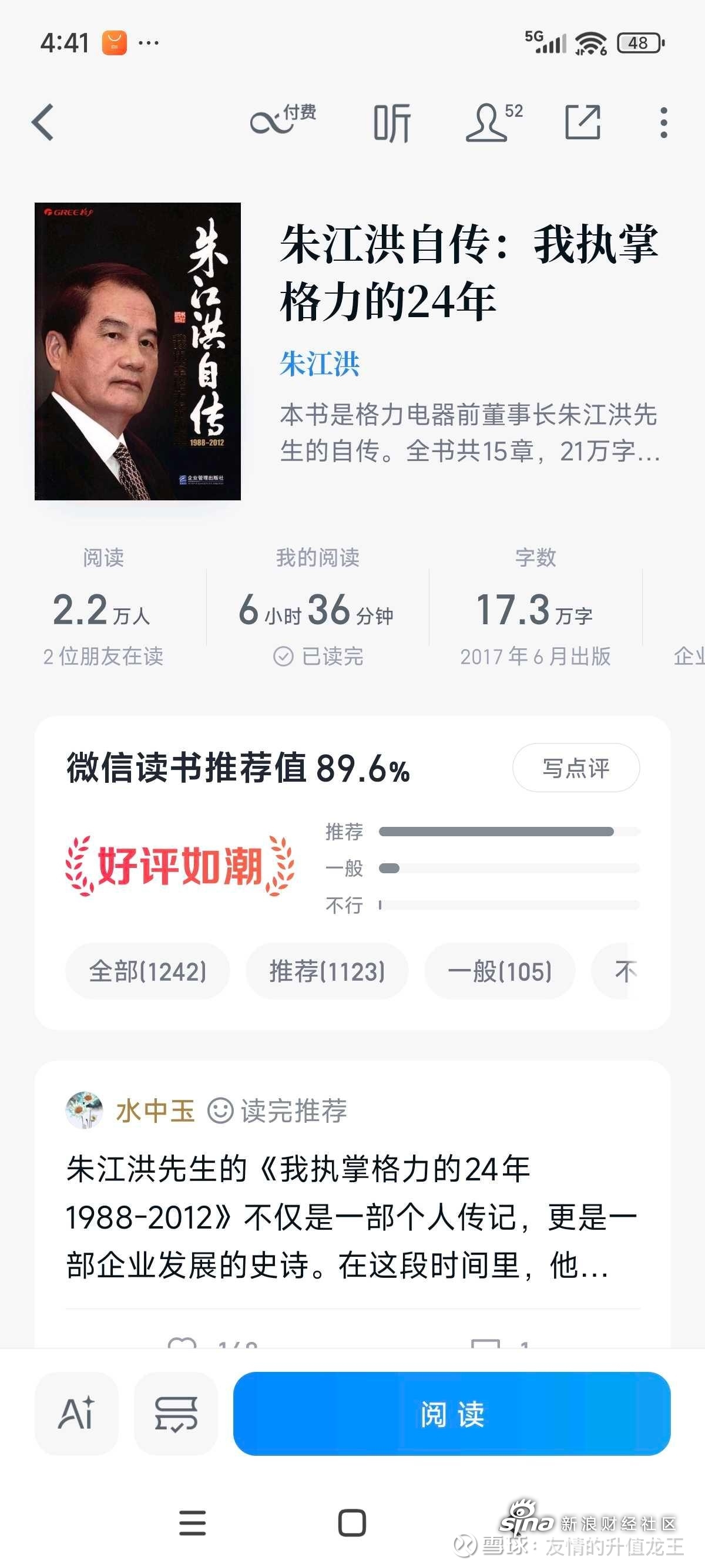
Task: Filter reviews by 一般(105)
Action: point(500,971)
